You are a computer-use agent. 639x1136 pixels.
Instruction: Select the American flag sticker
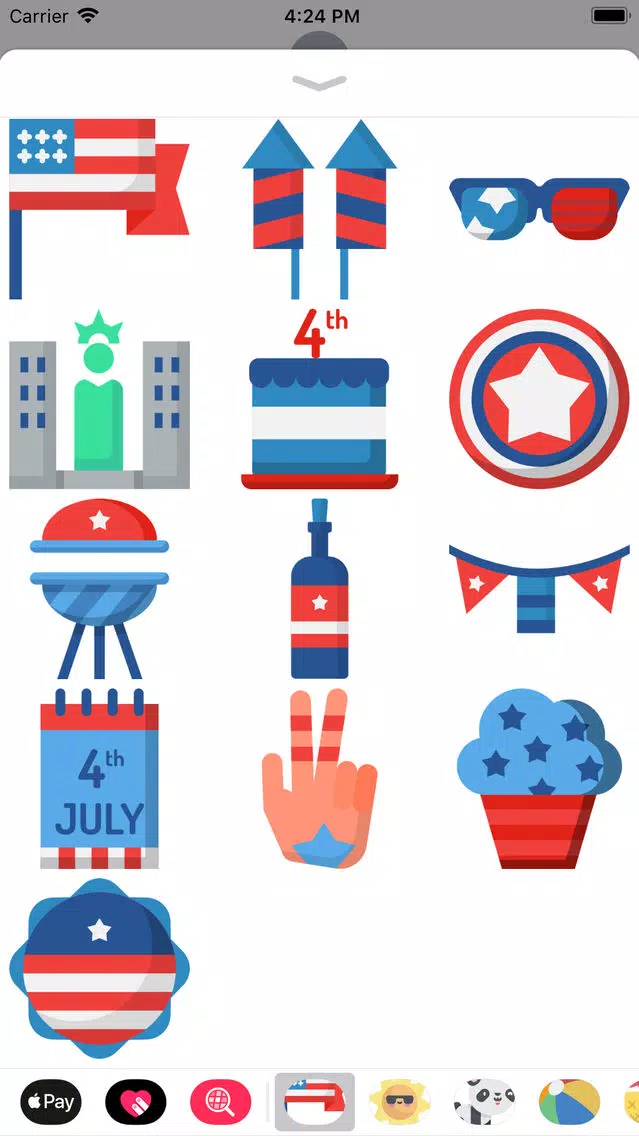click(99, 209)
